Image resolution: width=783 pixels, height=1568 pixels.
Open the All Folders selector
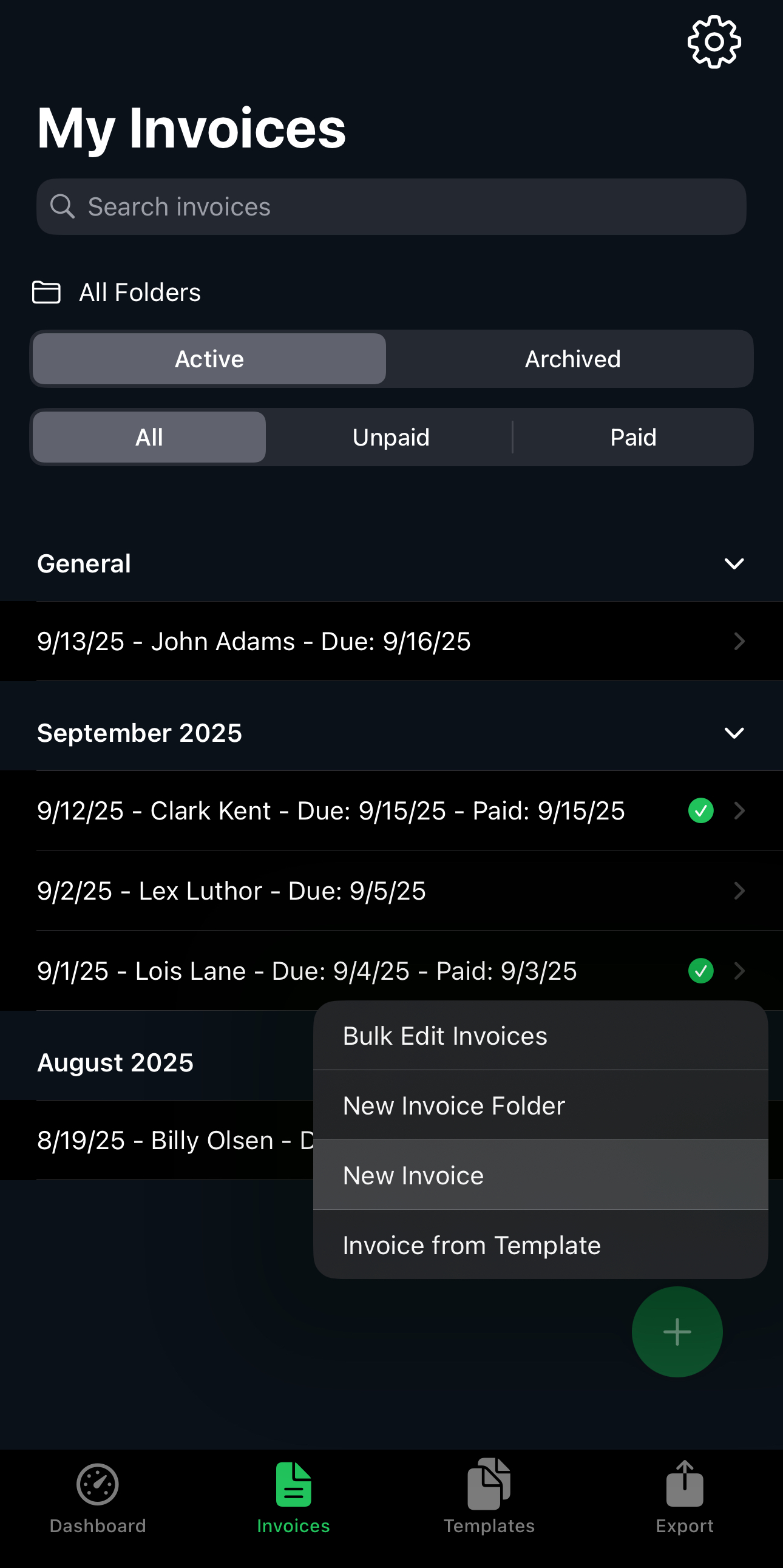(140, 292)
